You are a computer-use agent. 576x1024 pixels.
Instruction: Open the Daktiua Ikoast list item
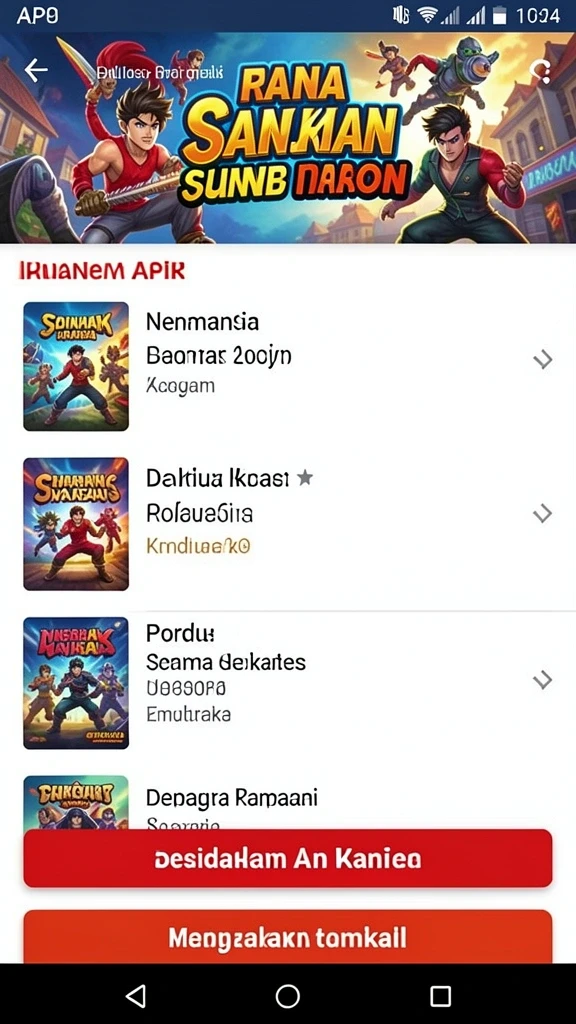pyautogui.click(x=288, y=524)
